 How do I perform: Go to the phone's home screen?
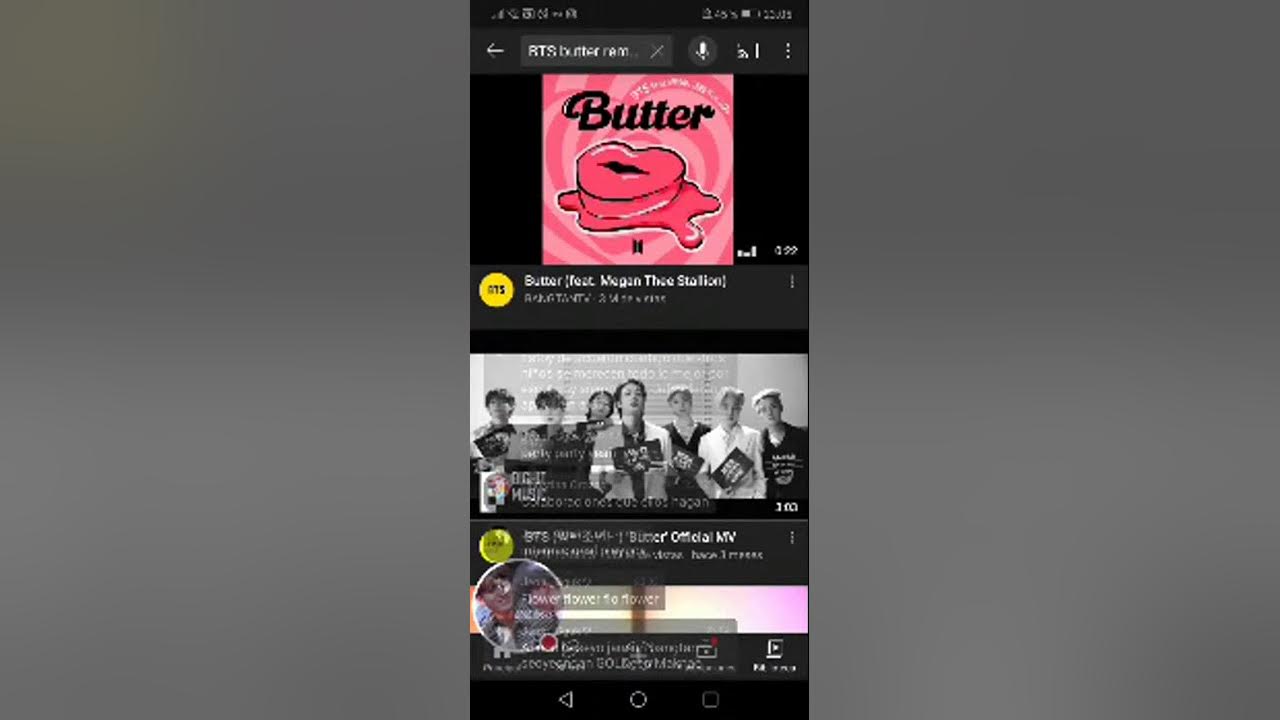[638, 700]
